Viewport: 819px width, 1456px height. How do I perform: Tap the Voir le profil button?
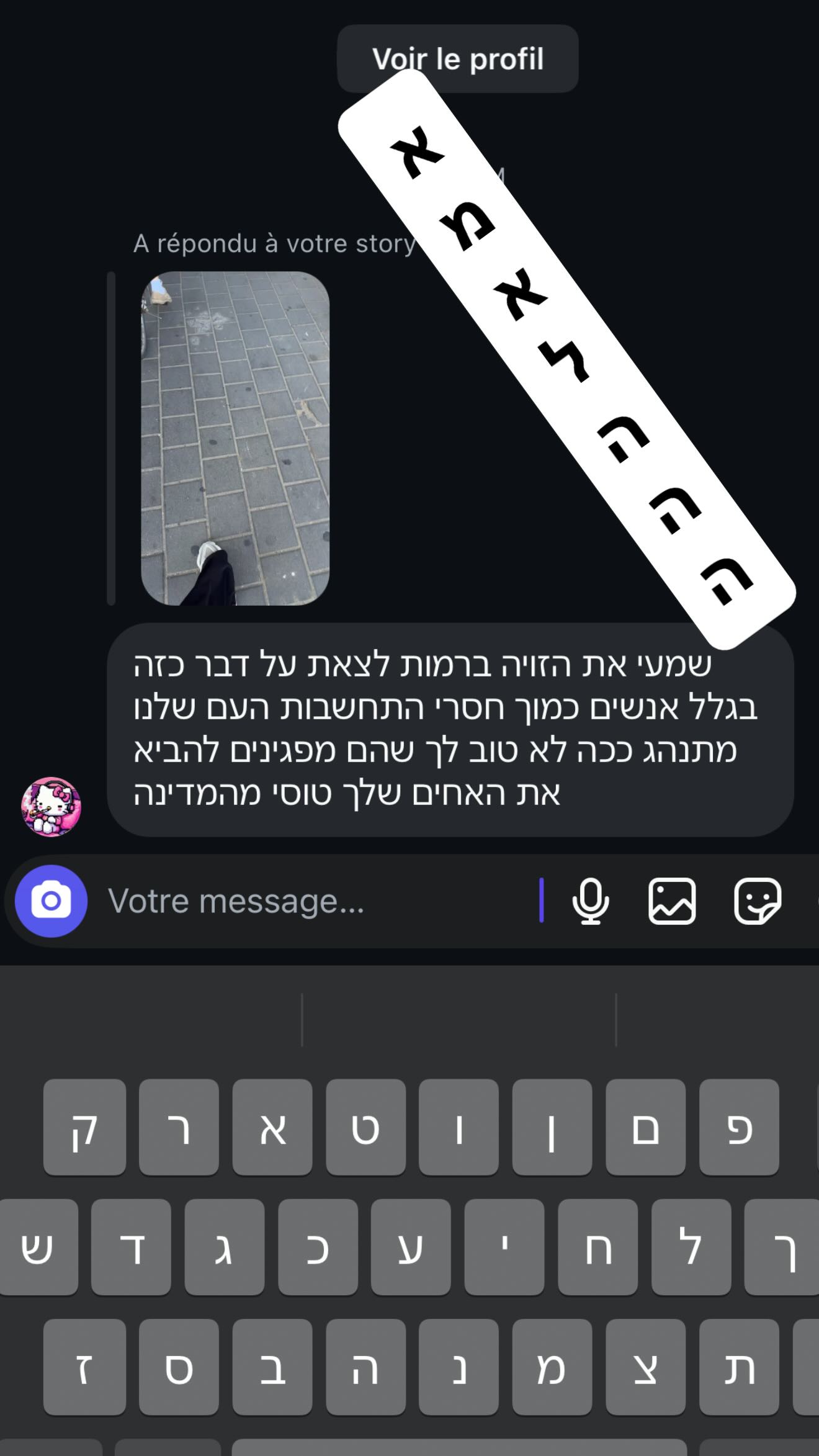coord(457,59)
